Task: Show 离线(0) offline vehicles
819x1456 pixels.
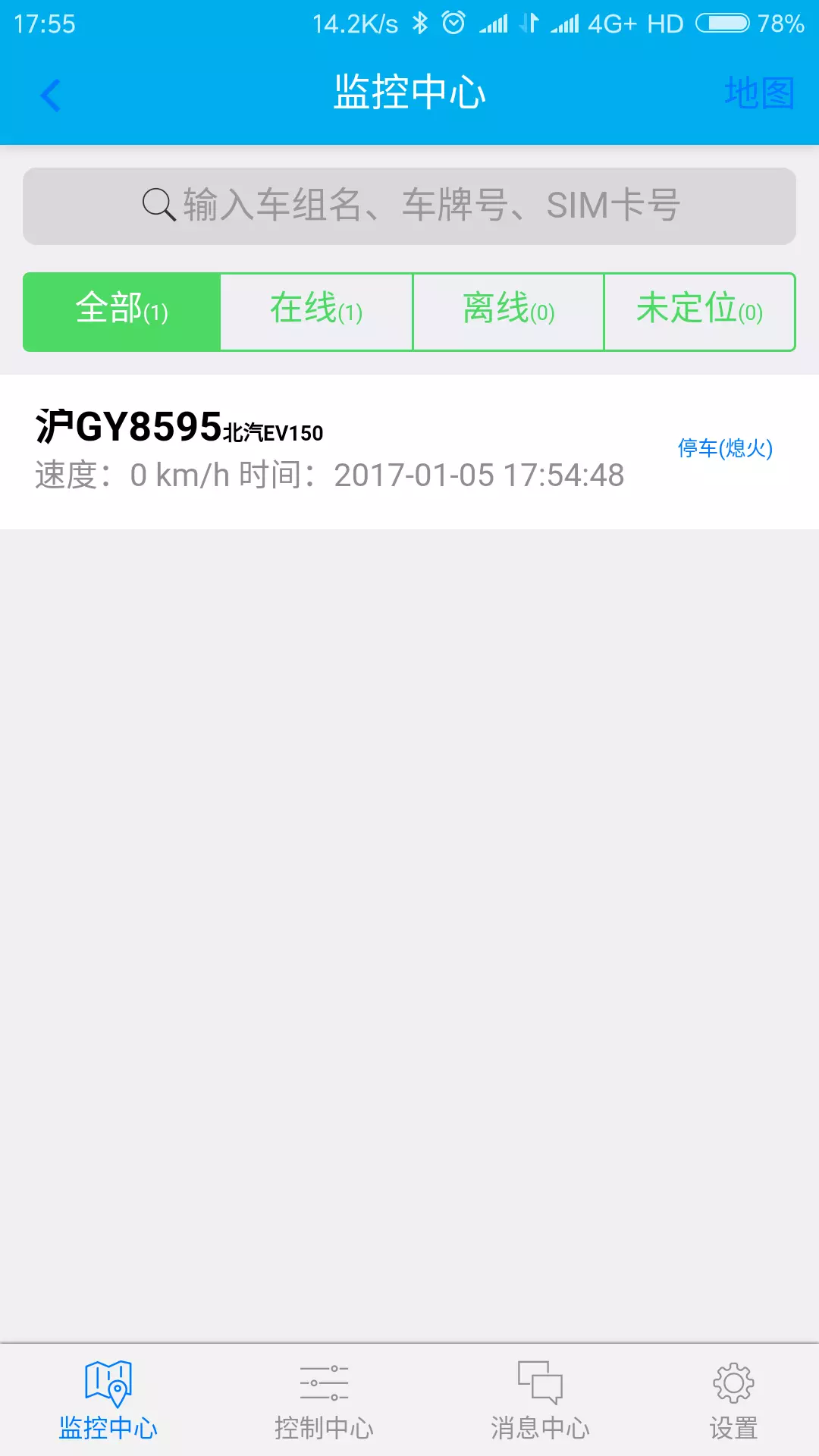Action: 508,311
